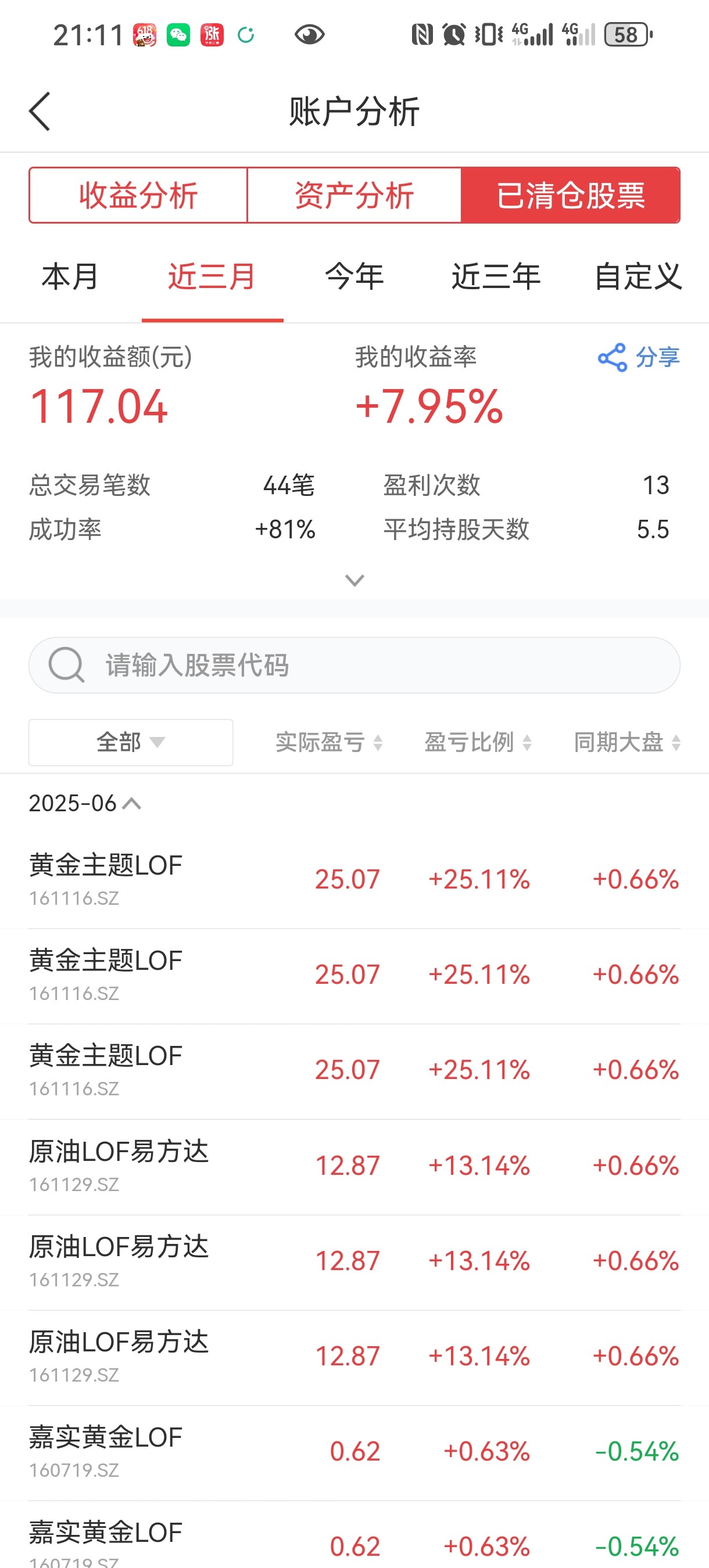Select the 今年 time range
This screenshot has height=1568, width=709.
click(x=354, y=277)
